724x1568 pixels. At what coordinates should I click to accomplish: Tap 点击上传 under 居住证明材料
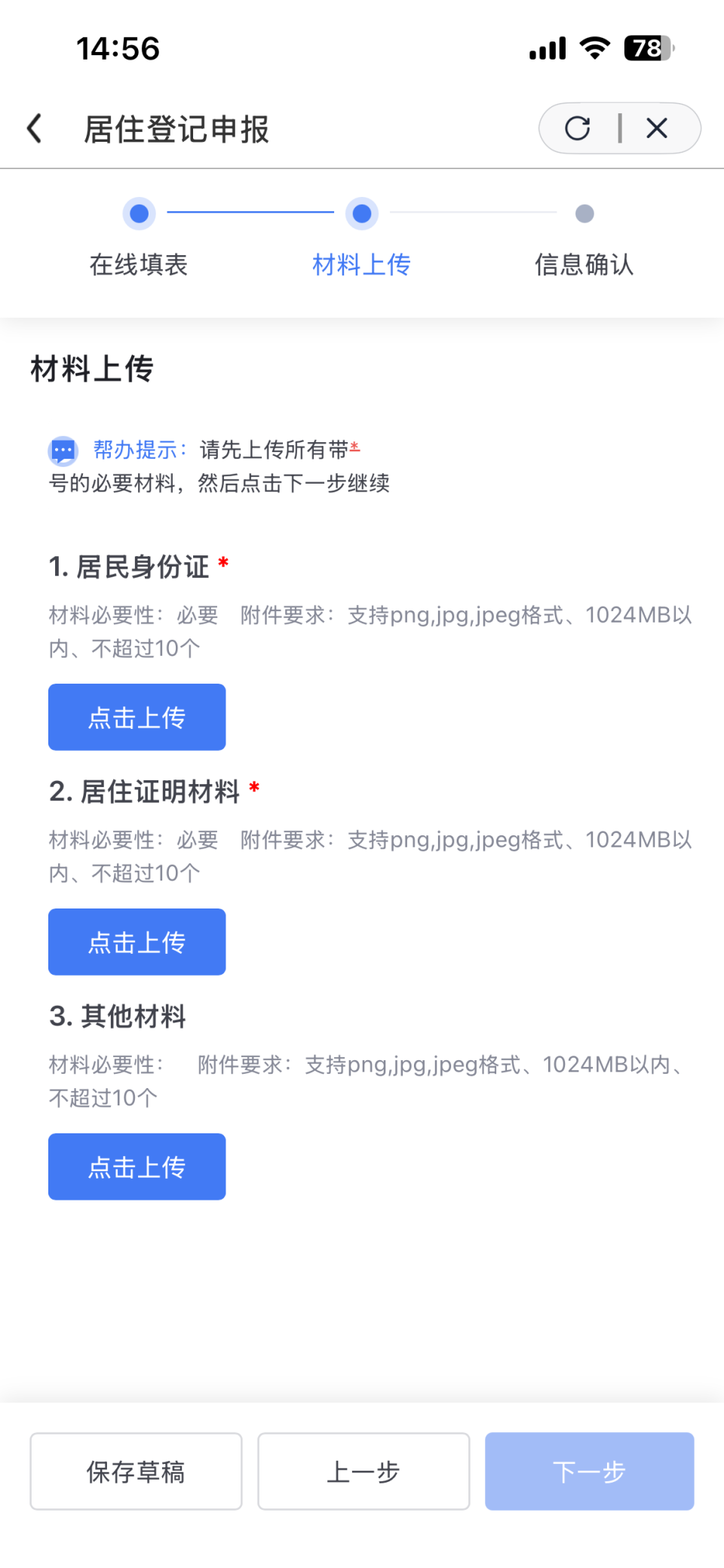click(137, 942)
